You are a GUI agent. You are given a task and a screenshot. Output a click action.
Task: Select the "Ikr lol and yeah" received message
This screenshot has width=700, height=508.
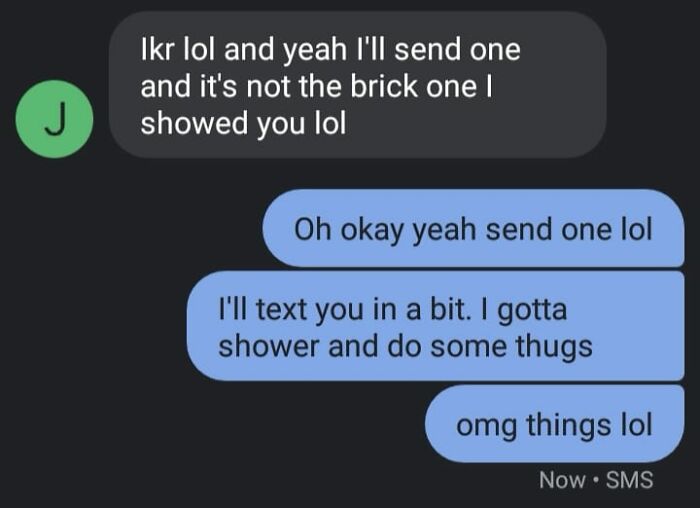pyautogui.click(x=358, y=85)
